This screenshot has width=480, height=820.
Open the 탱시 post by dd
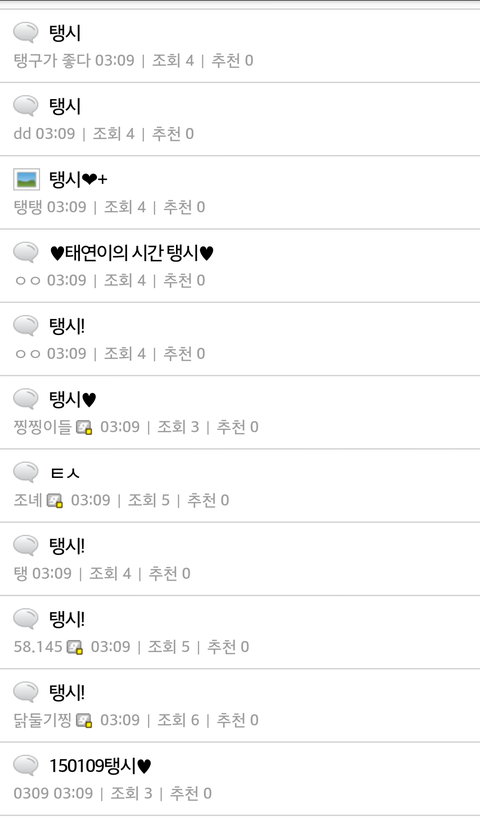point(240,119)
